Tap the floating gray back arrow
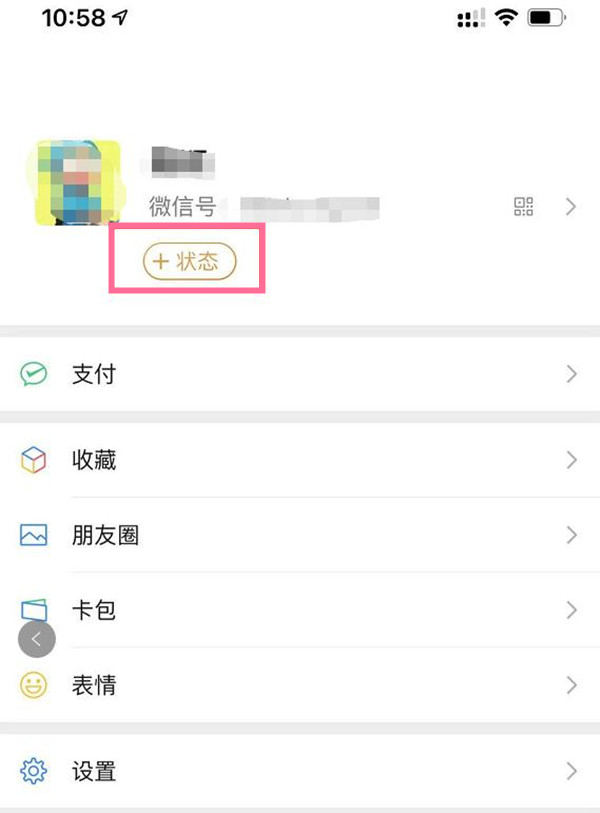This screenshot has width=600, height=813. [37, 640]
